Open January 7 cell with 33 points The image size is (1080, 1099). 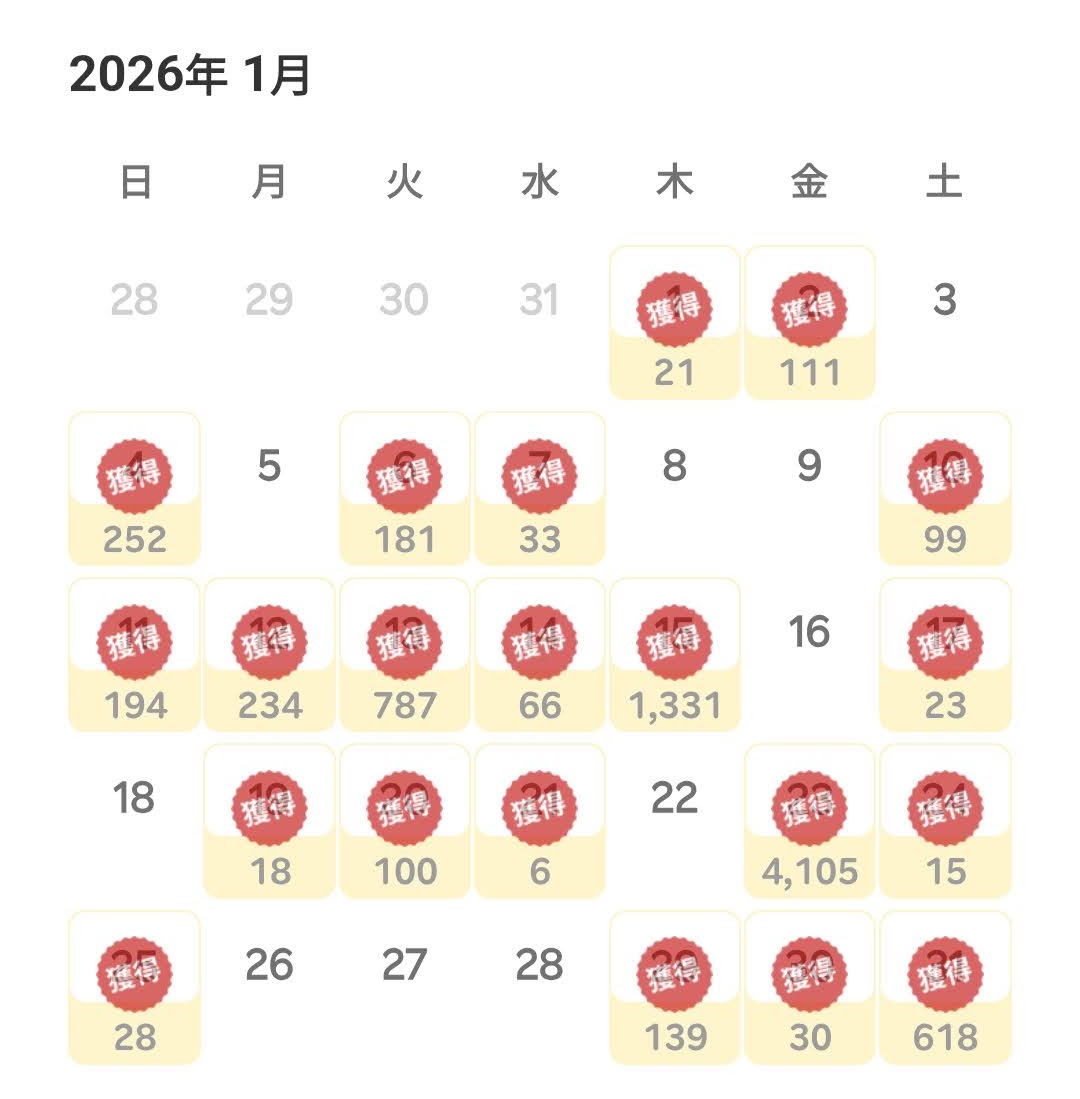point(540,488)
